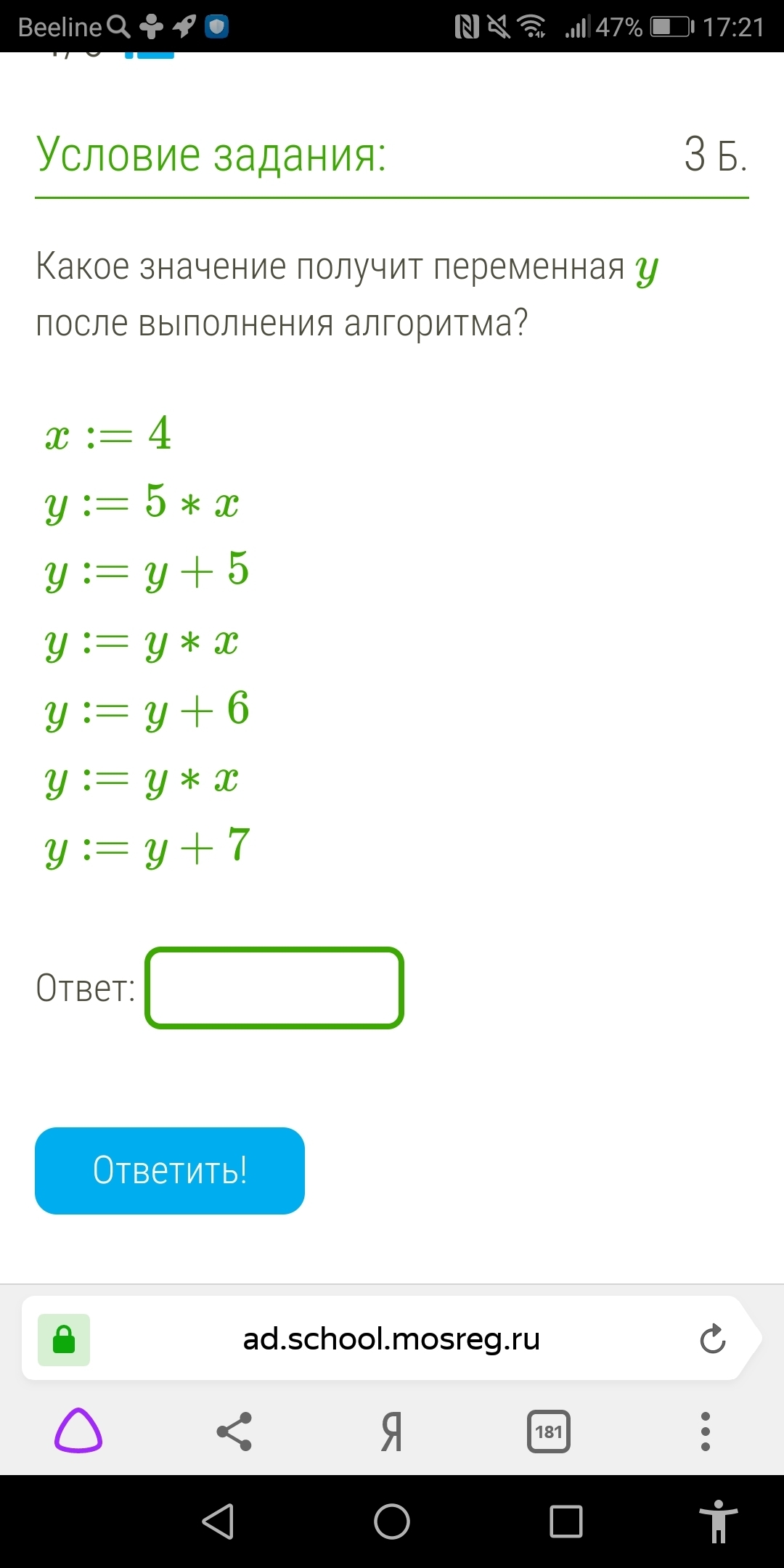The height and width of the screenshot is (1568, 784).
Task: Submit with the Ответить! button
Action: 170,1170
